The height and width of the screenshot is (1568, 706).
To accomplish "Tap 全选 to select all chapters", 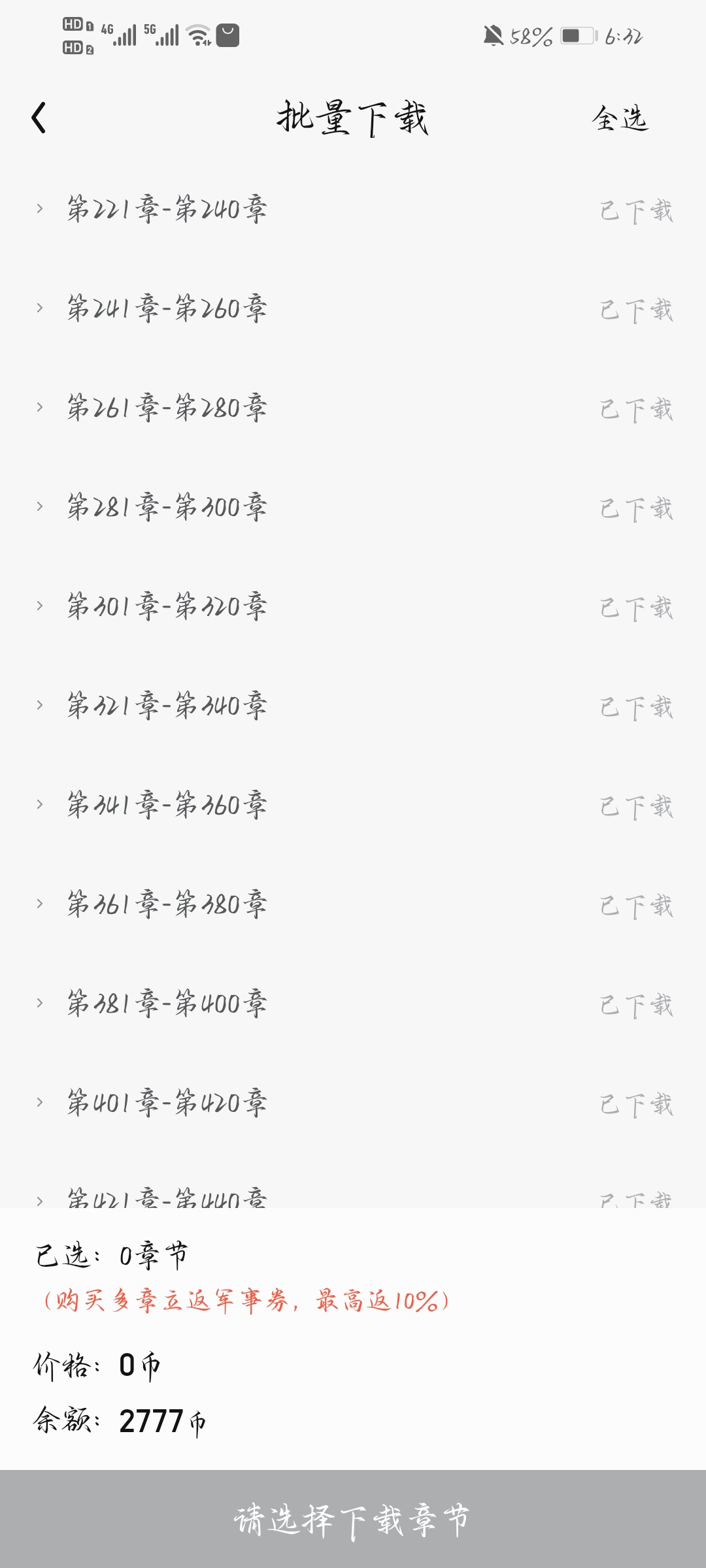I will tap(620, 119).
